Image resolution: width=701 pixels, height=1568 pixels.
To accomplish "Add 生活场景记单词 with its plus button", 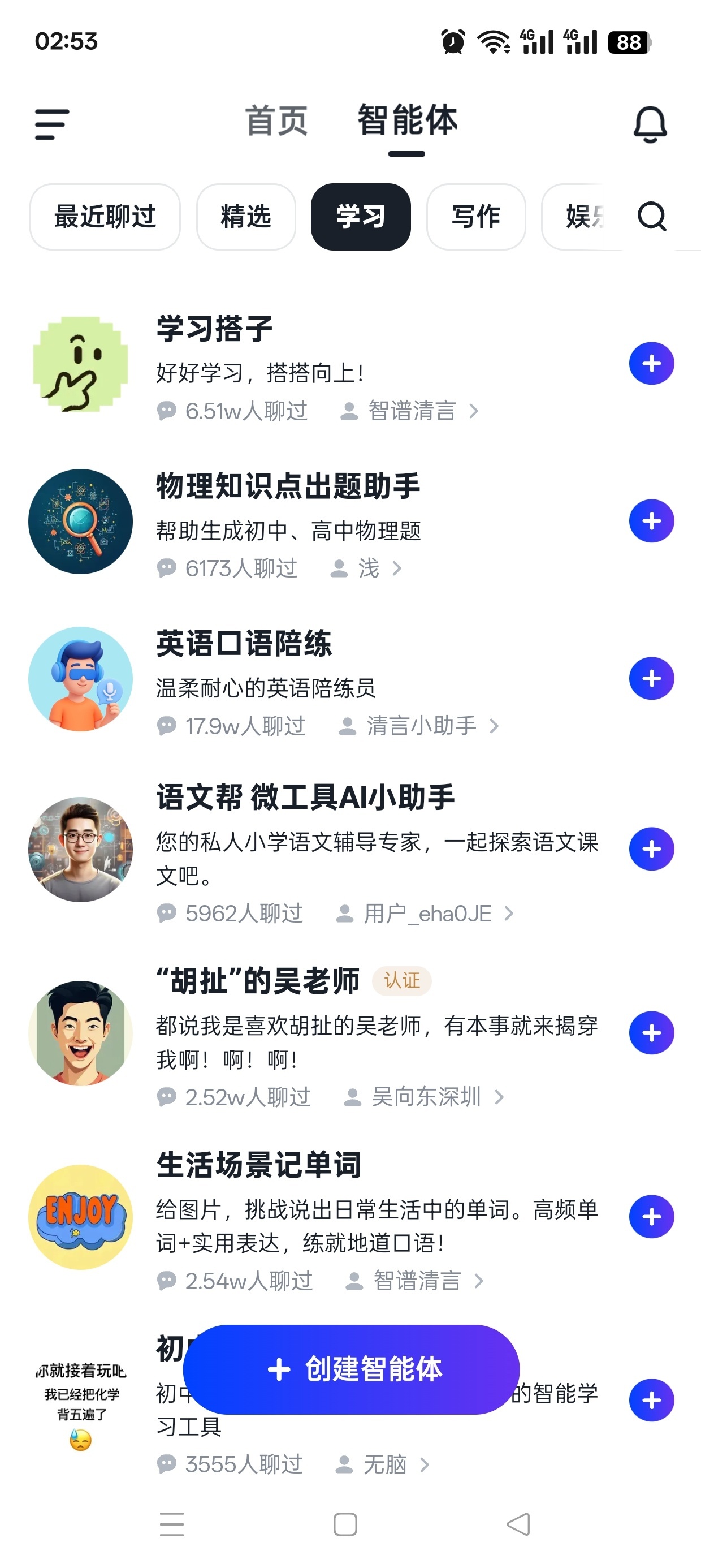I will tap(651, 1216).
